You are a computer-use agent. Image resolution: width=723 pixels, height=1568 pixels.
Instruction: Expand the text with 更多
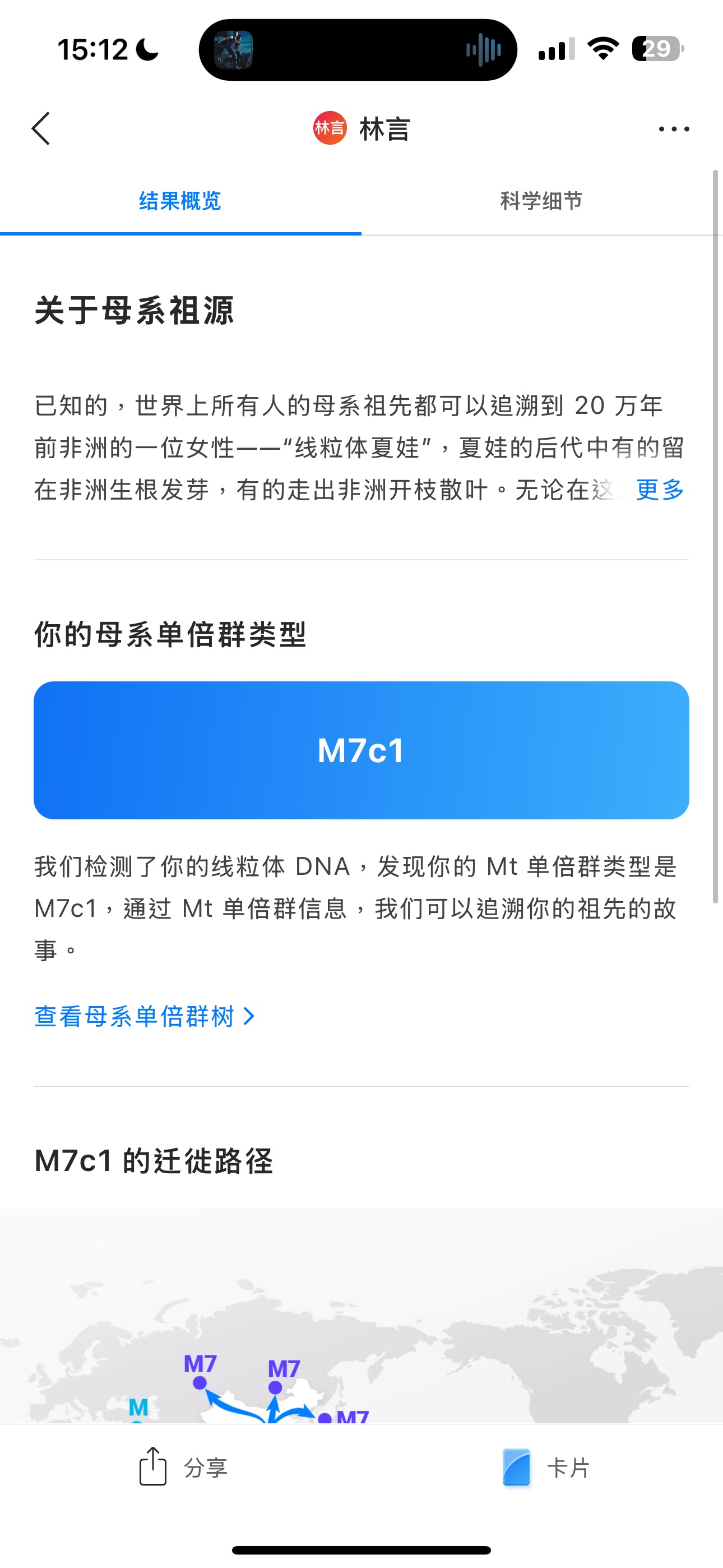tap(660, 490)
